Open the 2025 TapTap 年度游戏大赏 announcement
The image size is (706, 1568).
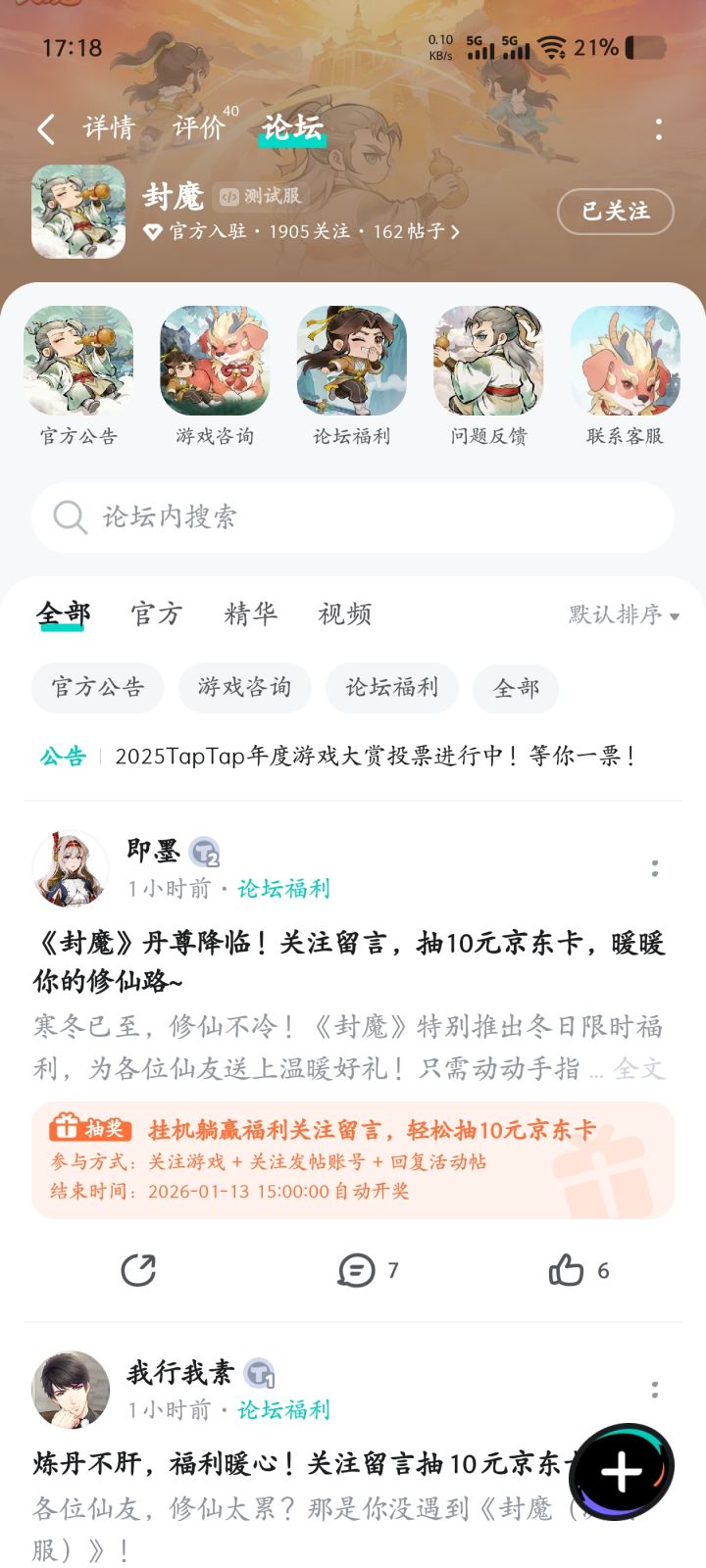click(376, 756)
